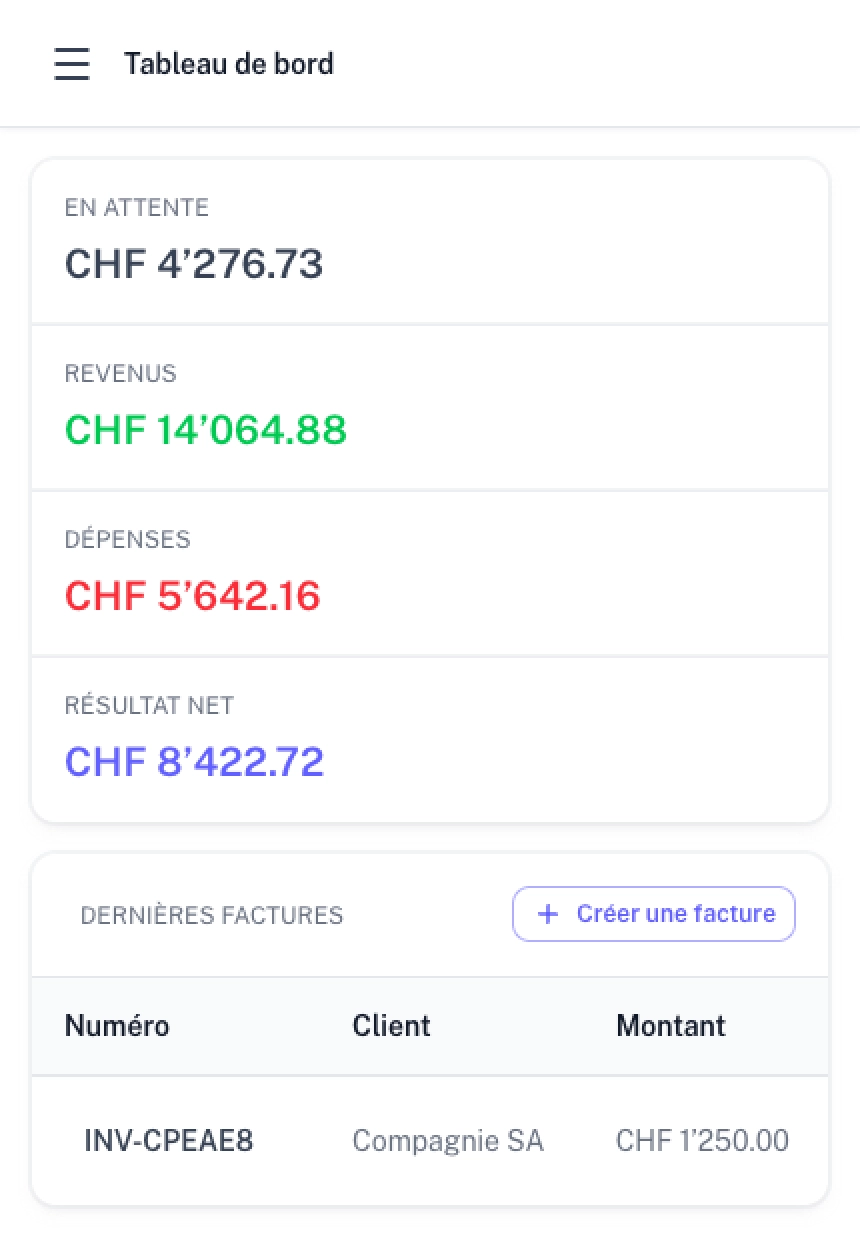The width and height of the screenshot is (860, 1237).
Task: Click the Client column header
Action: click(391, 1025)
